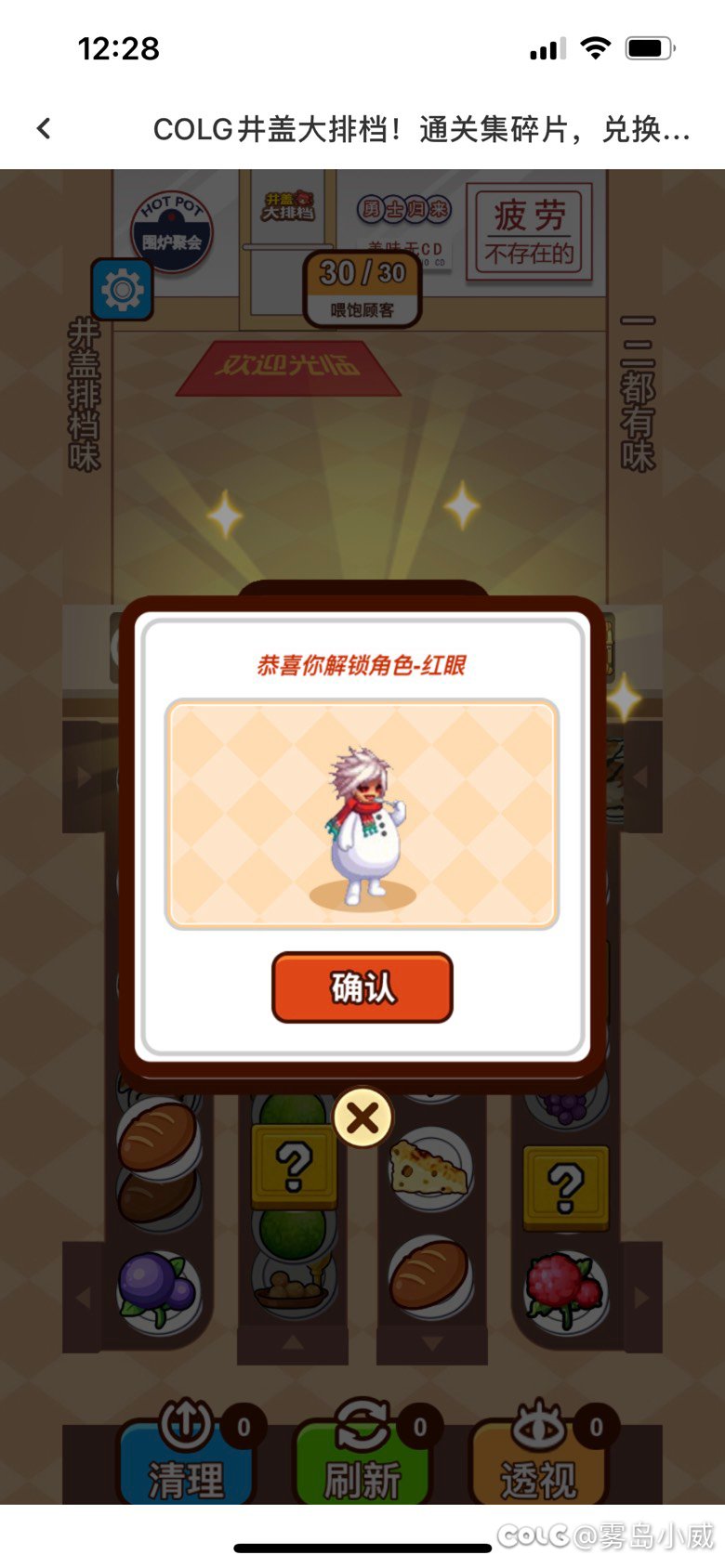The width and height of the screenshot is (725, 1568).
Task: Go back with the header arrow
Action: tap(44, 129)
